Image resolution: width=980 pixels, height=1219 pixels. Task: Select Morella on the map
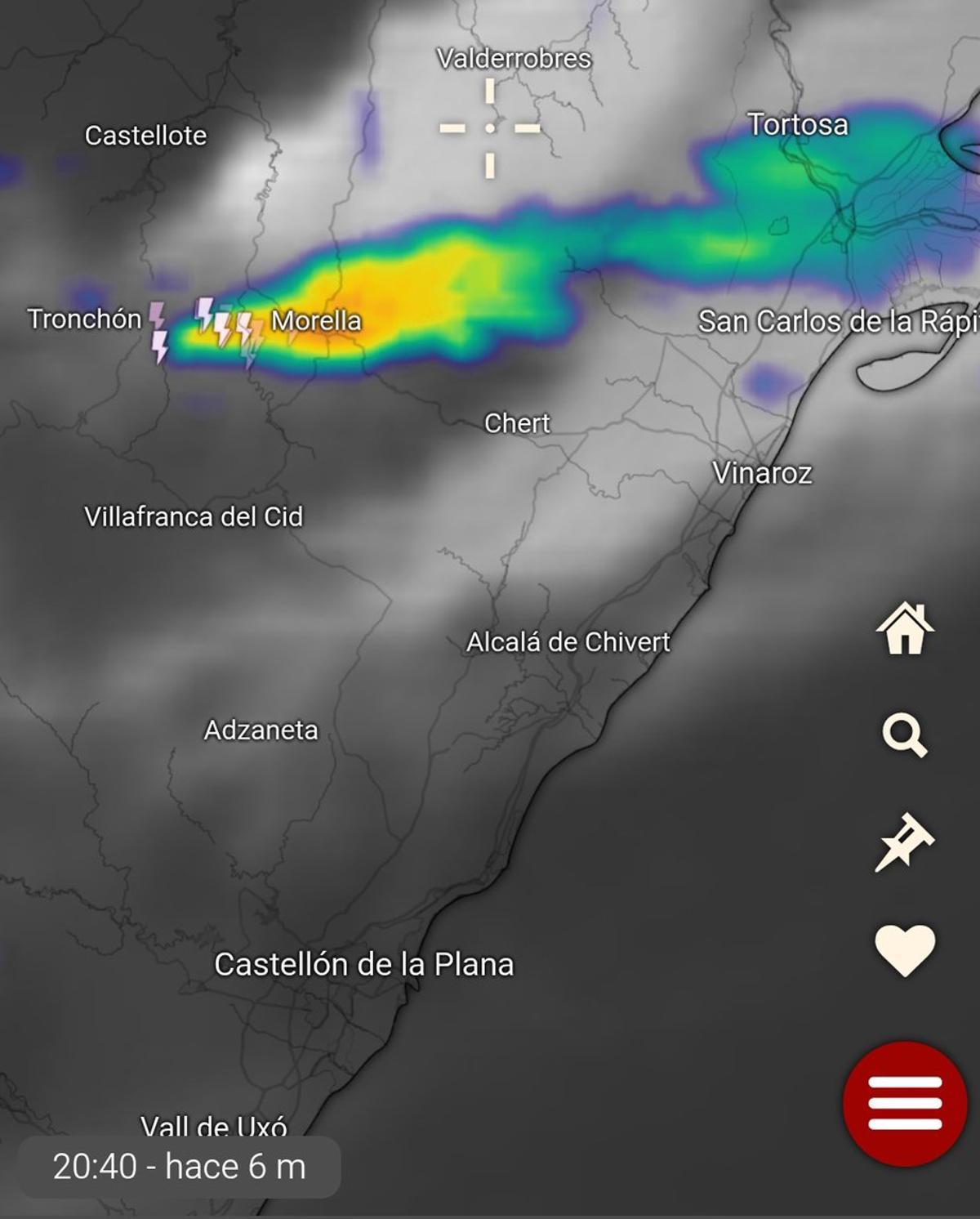318,323
